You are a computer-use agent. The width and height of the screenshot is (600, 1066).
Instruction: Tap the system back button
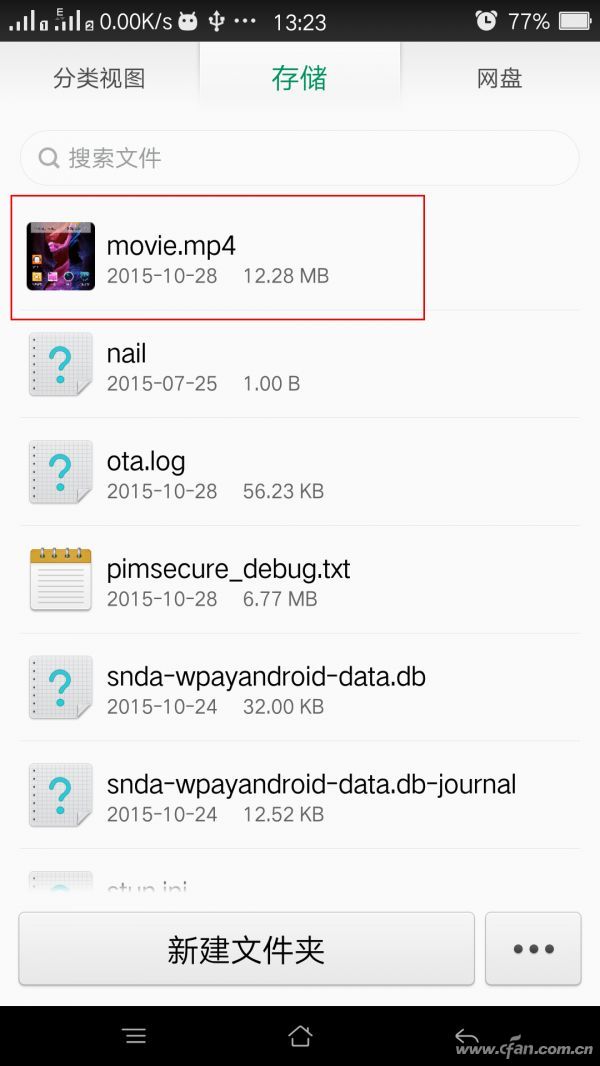pyautogui.click(x=466, y=1036)
